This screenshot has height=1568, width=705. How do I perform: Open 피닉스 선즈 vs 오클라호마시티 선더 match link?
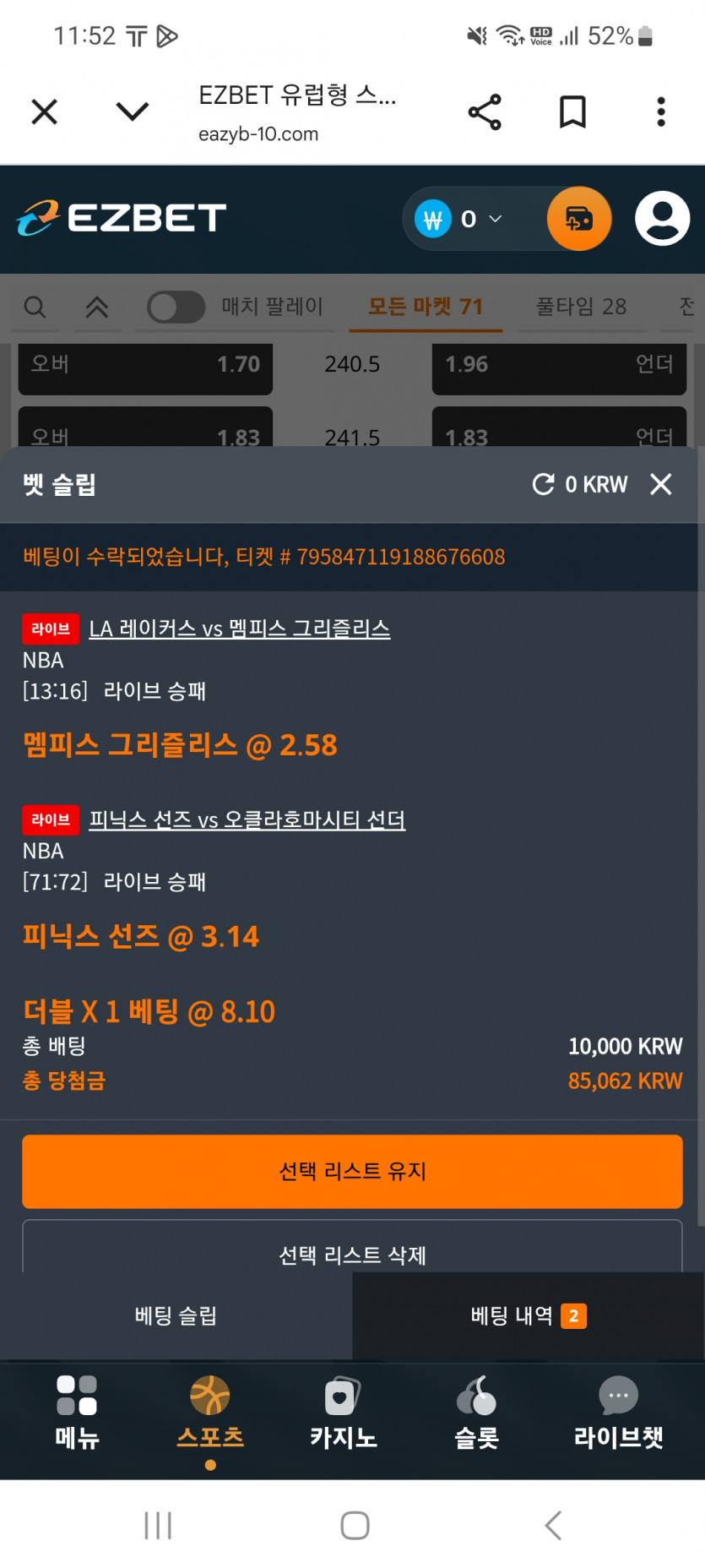(247, 819)
